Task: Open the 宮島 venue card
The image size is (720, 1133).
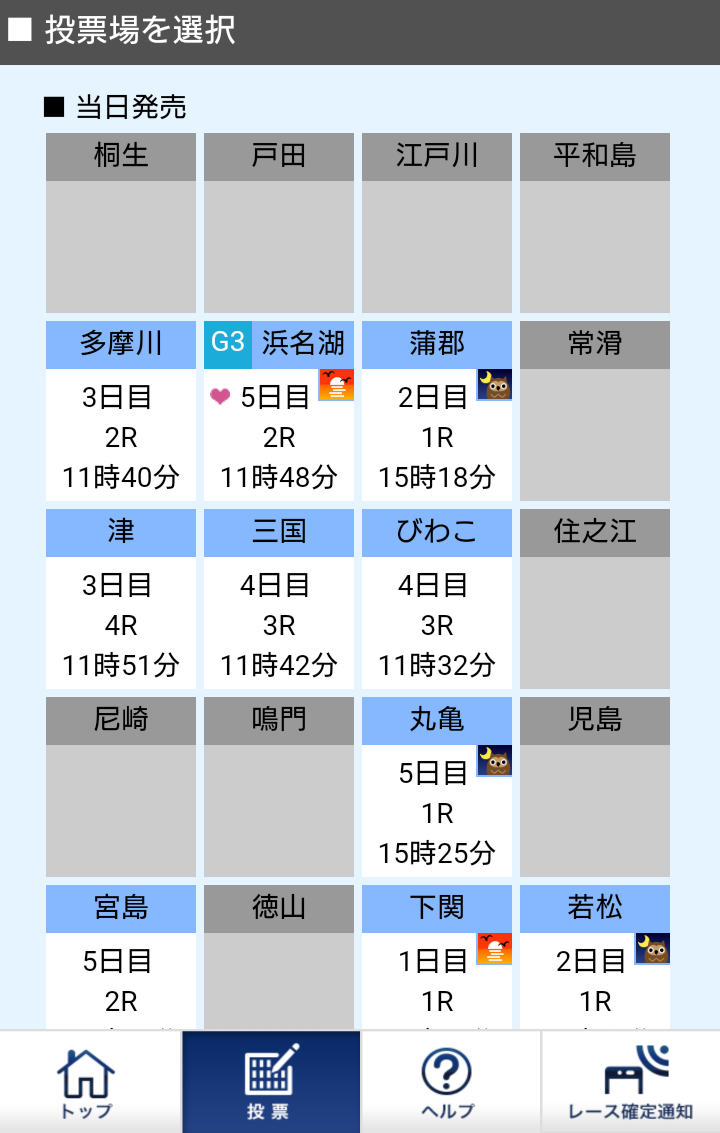Action: click(121, 960)
